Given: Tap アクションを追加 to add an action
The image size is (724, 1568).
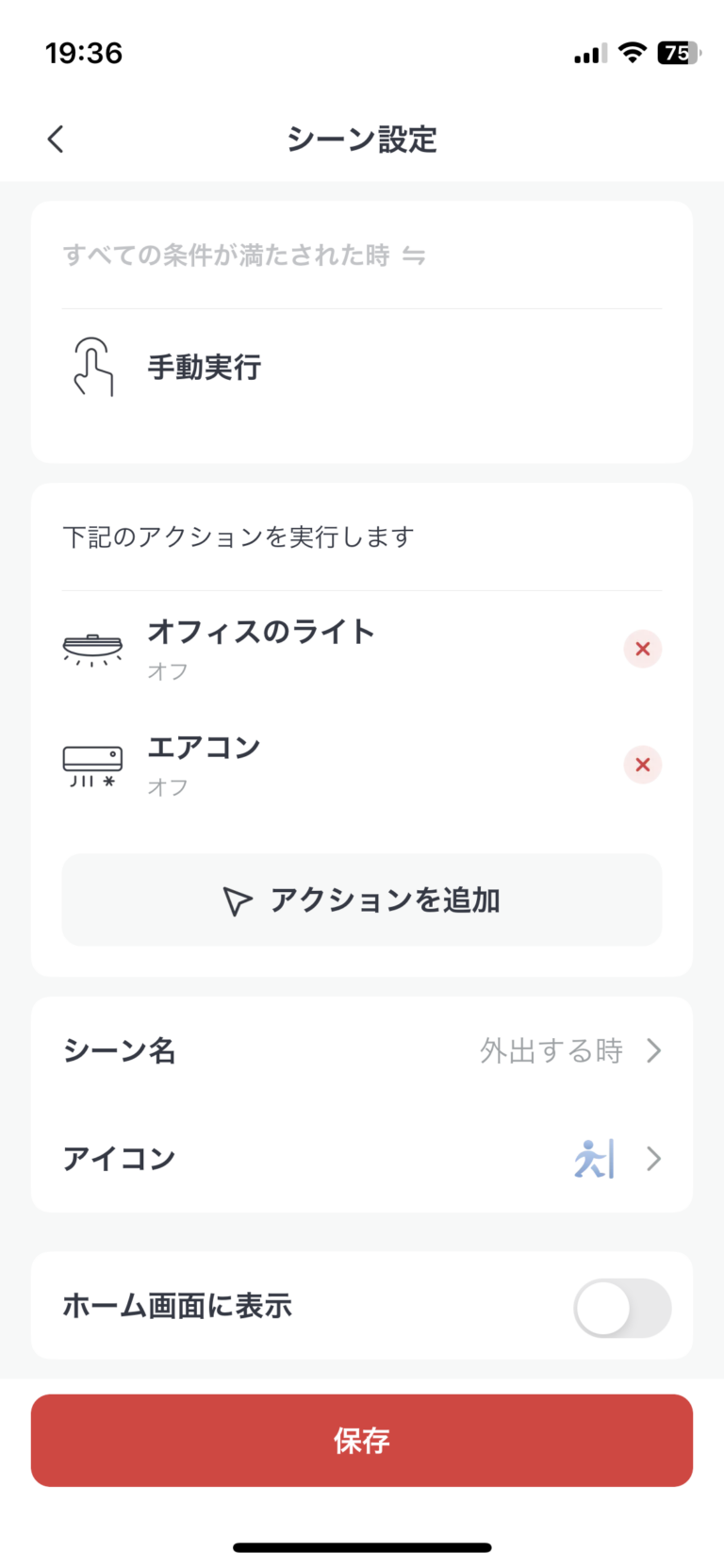Looking at the screenshot, I should click(362, 900).
